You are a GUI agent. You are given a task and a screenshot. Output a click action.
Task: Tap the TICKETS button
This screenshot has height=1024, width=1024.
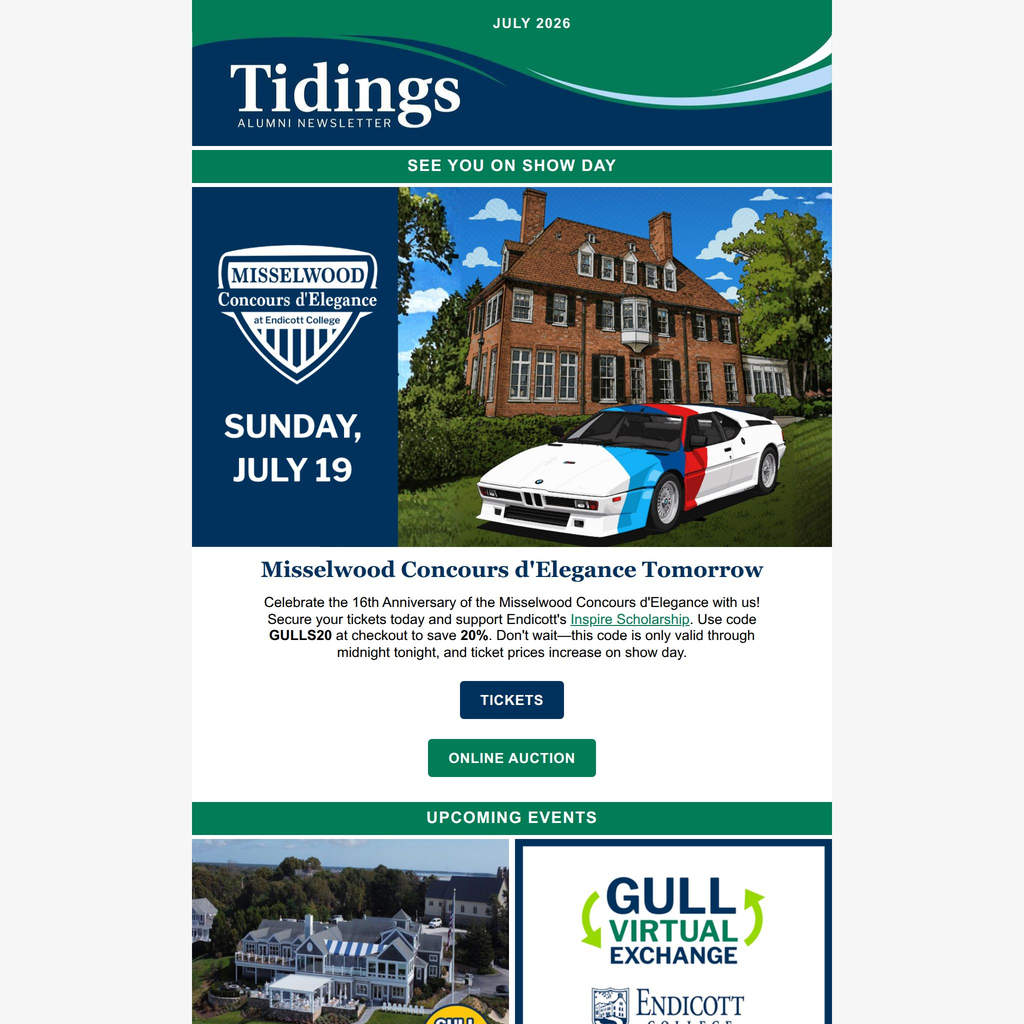(511, 699)
